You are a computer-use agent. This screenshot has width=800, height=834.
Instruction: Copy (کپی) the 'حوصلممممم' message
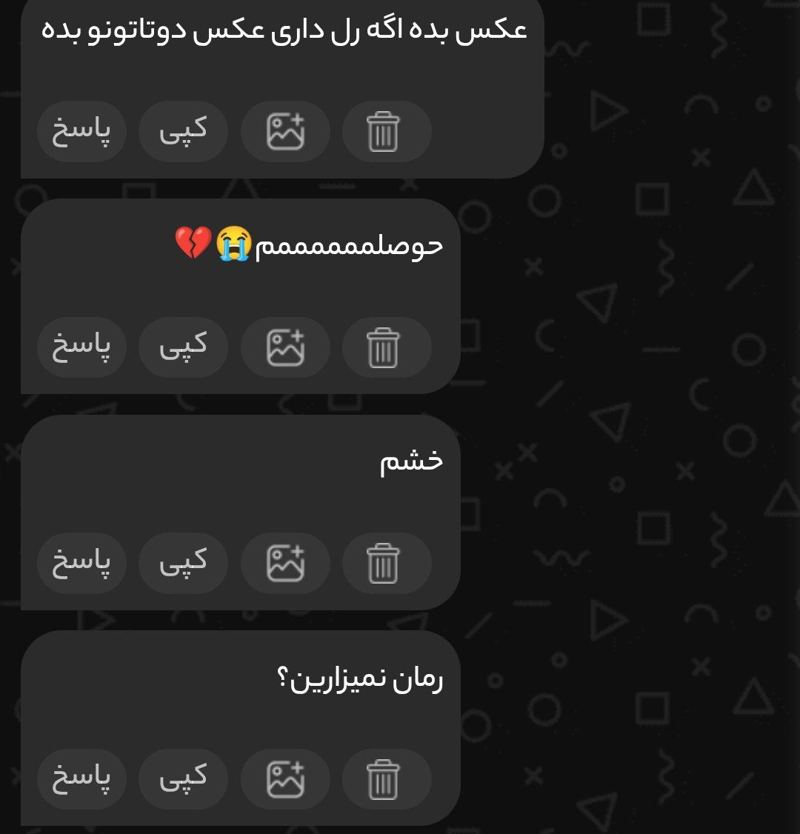[183, 347]
